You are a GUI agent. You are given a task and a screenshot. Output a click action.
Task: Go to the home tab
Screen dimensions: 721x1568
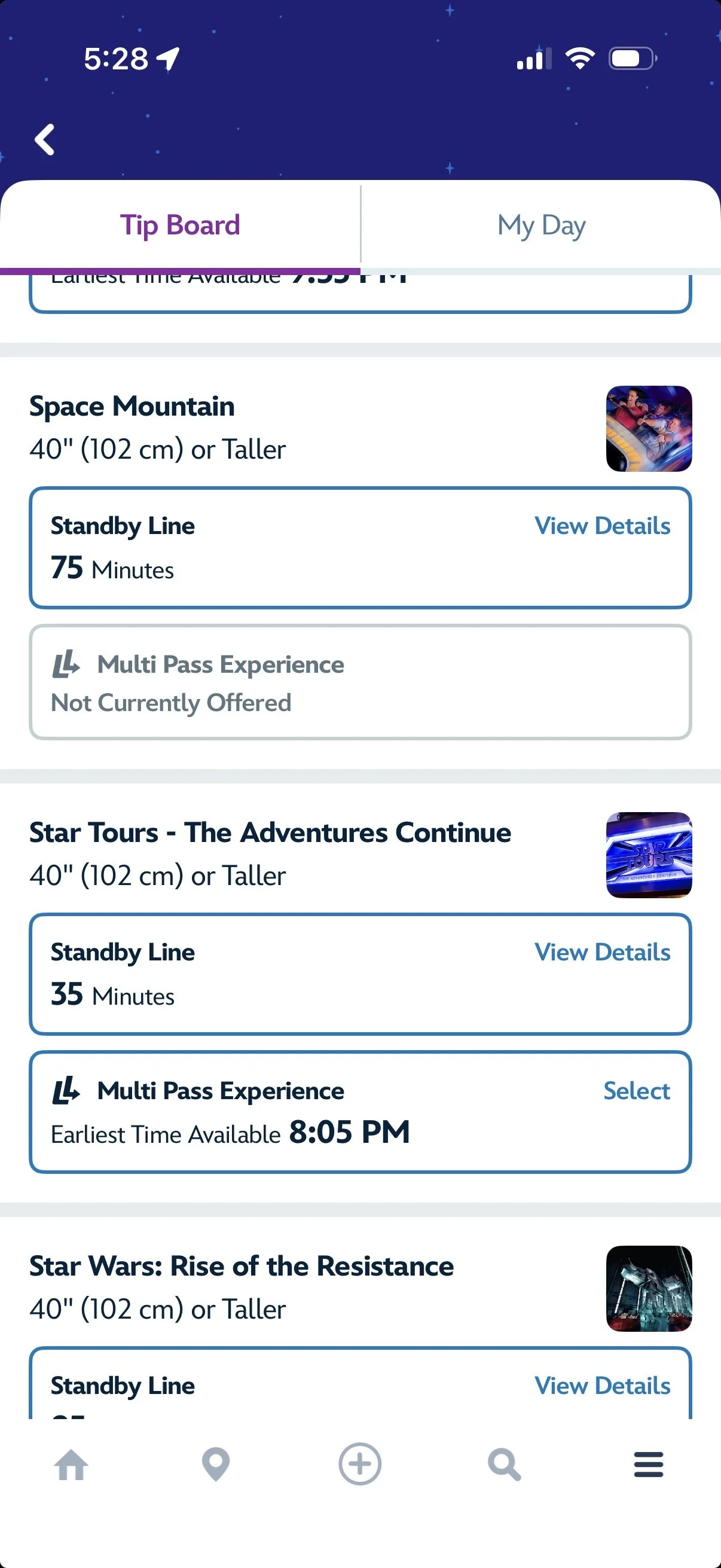[72, 1465]
